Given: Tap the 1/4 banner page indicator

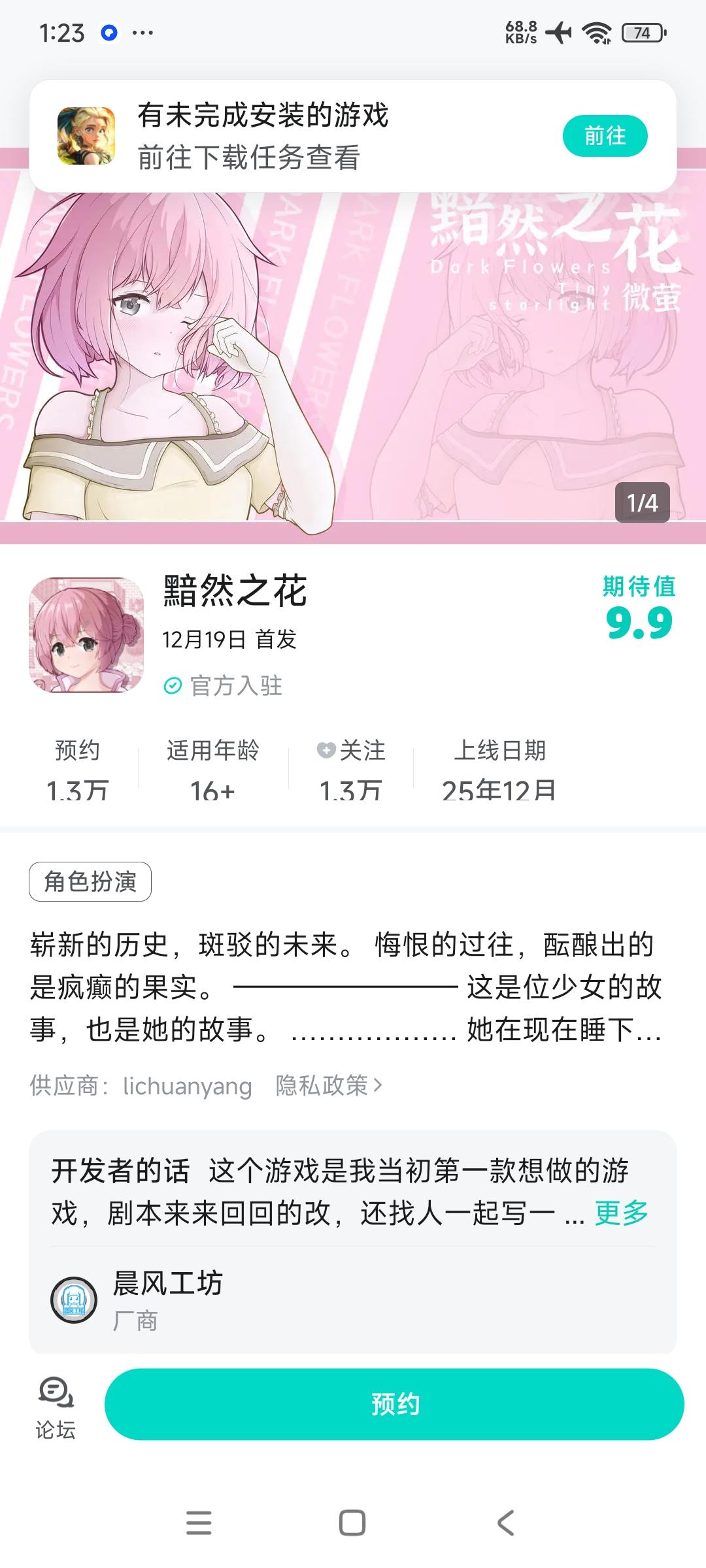Looking at the screenshot, I should click(x=643, y=501).
